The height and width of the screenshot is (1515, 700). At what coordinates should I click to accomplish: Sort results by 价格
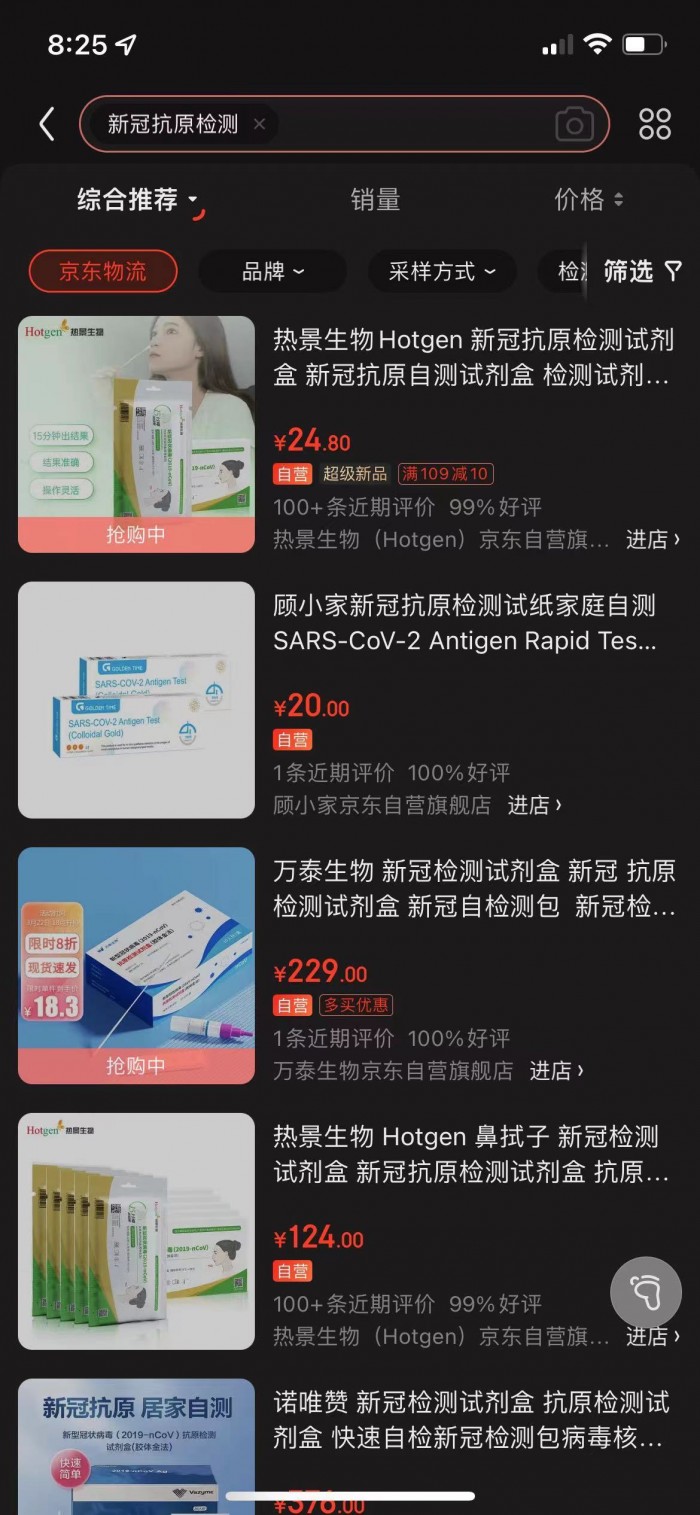[x=588, y=200]
